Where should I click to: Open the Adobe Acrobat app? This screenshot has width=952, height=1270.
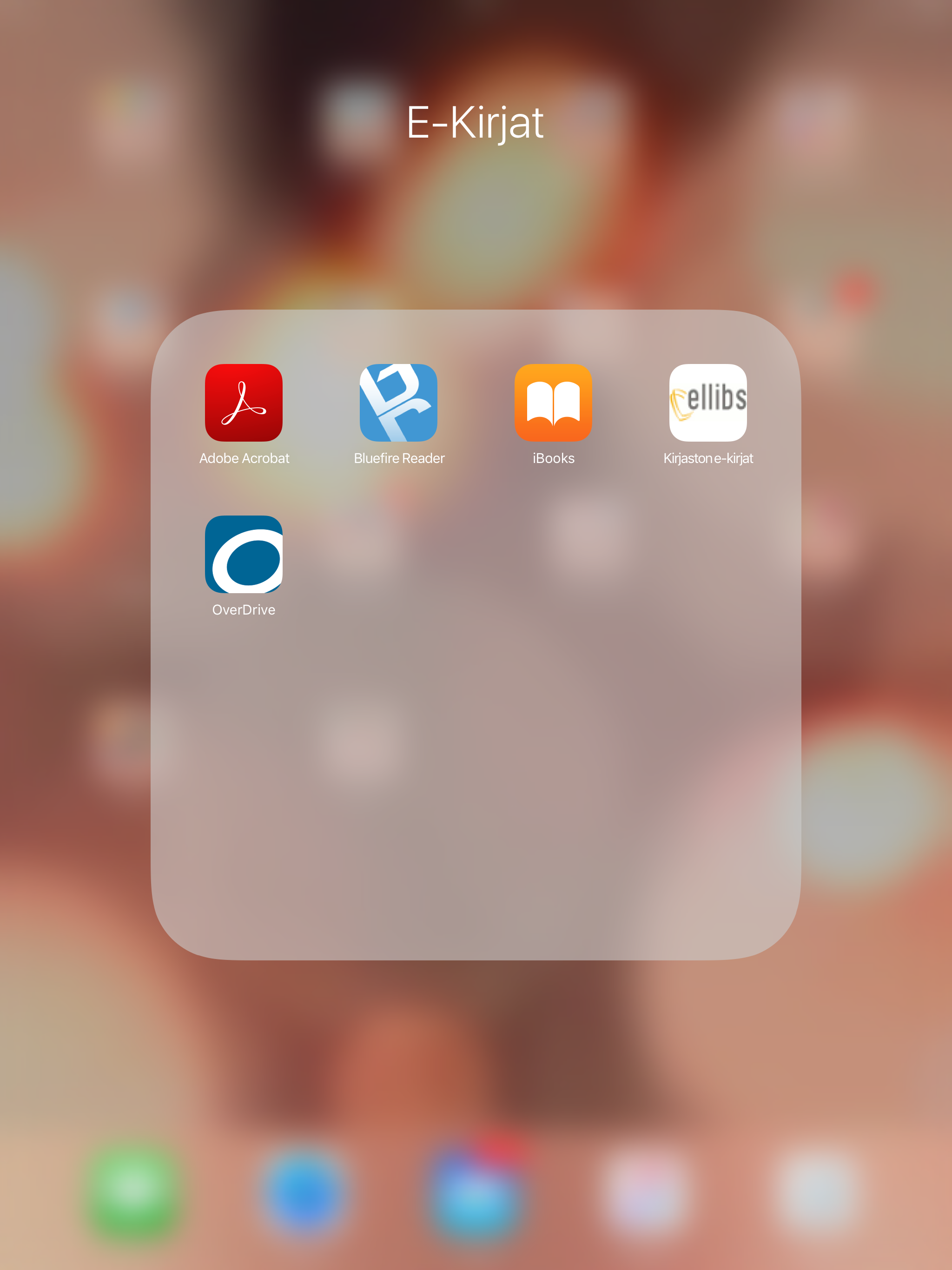244,403
